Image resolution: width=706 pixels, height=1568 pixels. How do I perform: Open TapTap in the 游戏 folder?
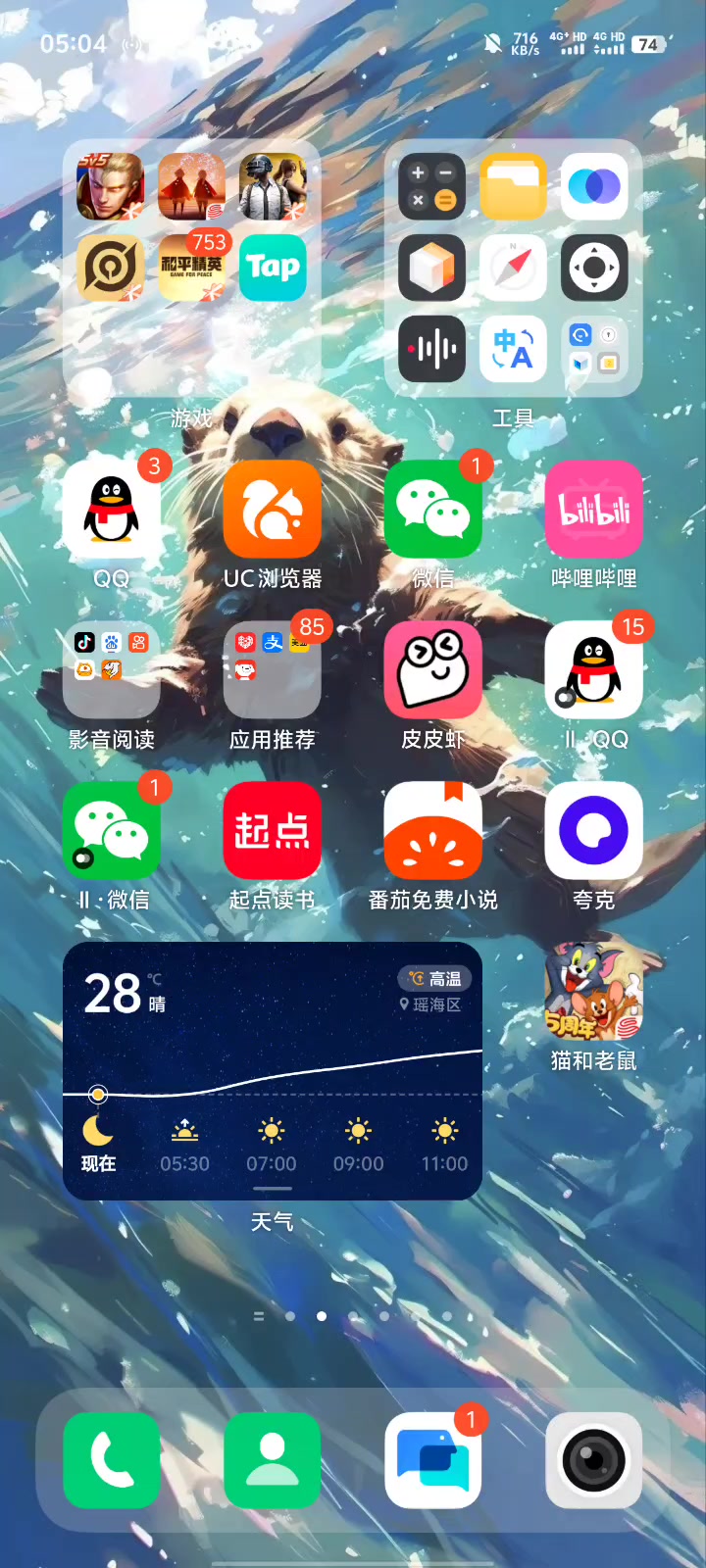click(273, 268)
